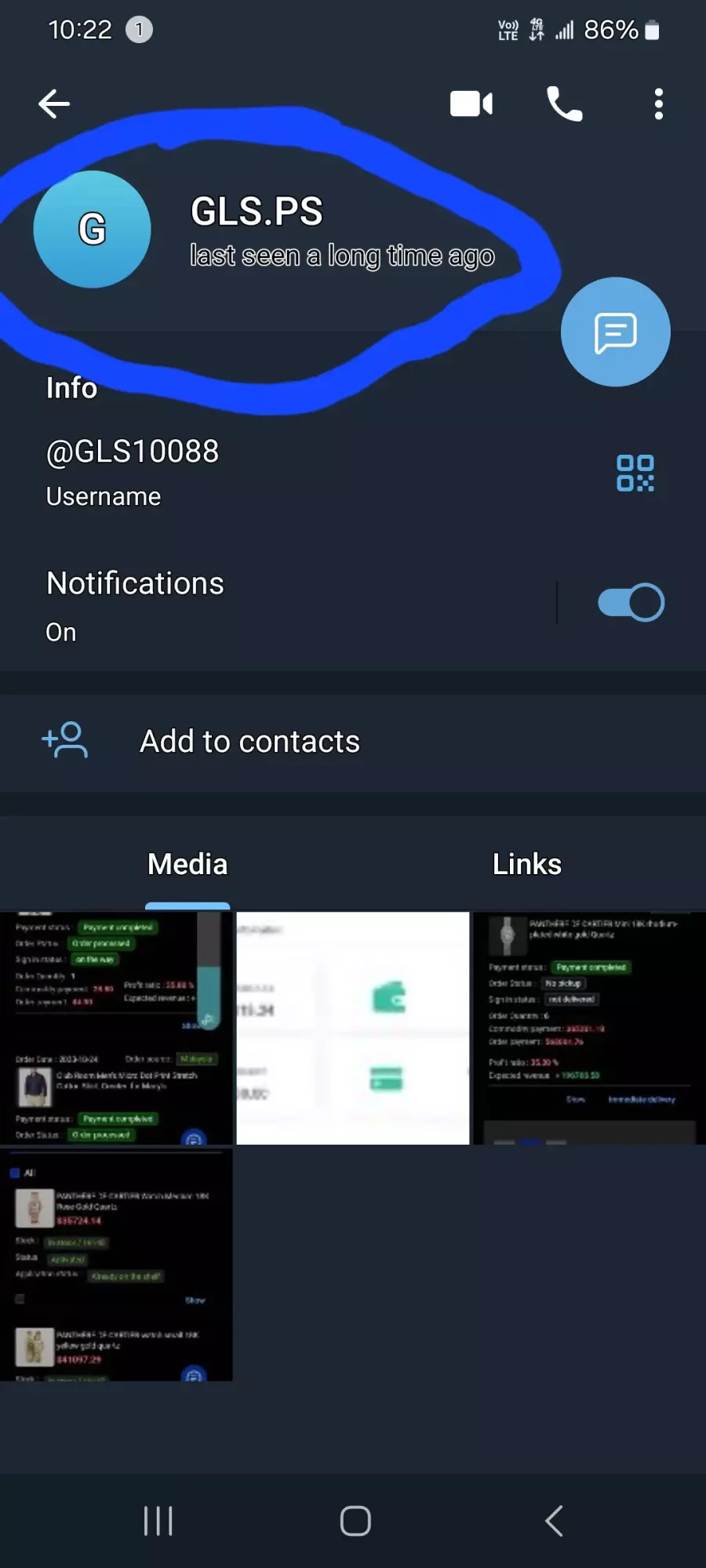This screenshot has width=706, height=1568.
Task: Add to contacts
Action: [x=353, y=742]
